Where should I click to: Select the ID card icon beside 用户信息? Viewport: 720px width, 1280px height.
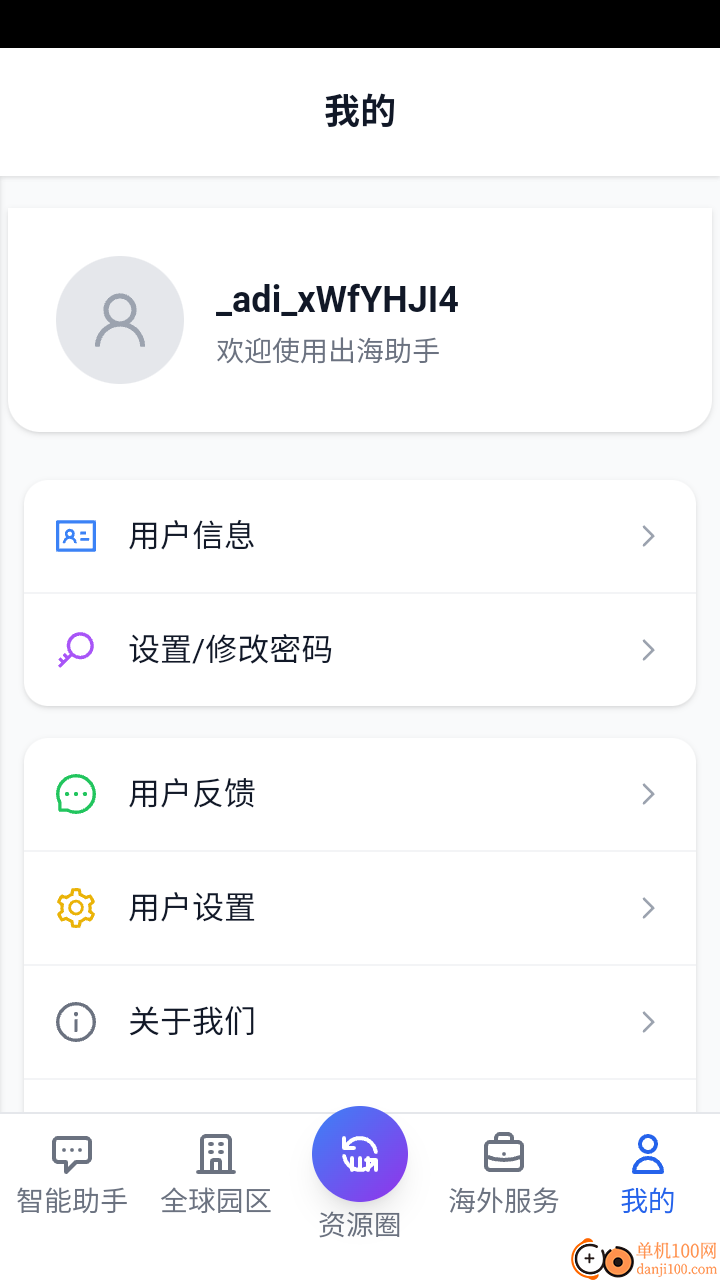(x=75, y=536)
